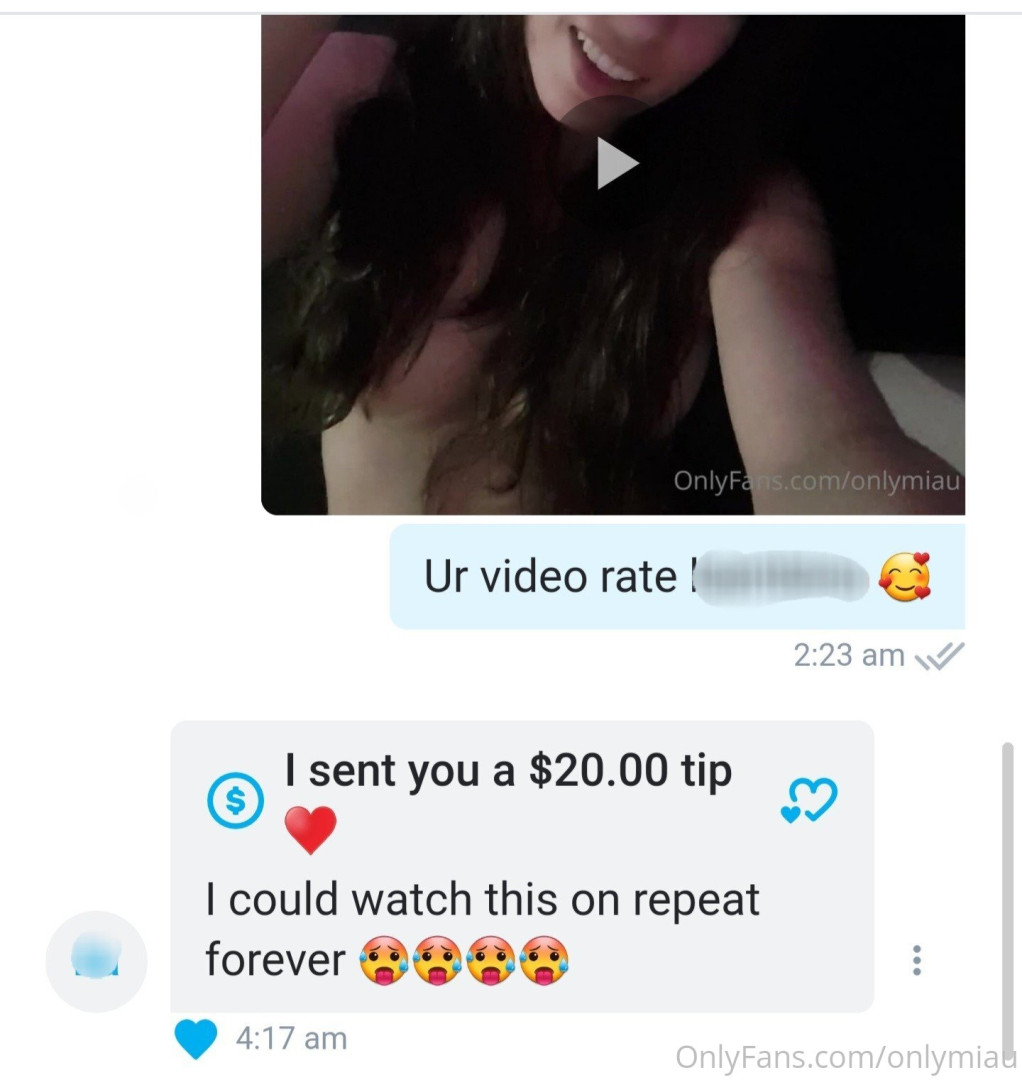Tap the blue heart beside 4:17 am
Screen dimensions: 1022x1080
195,1039
